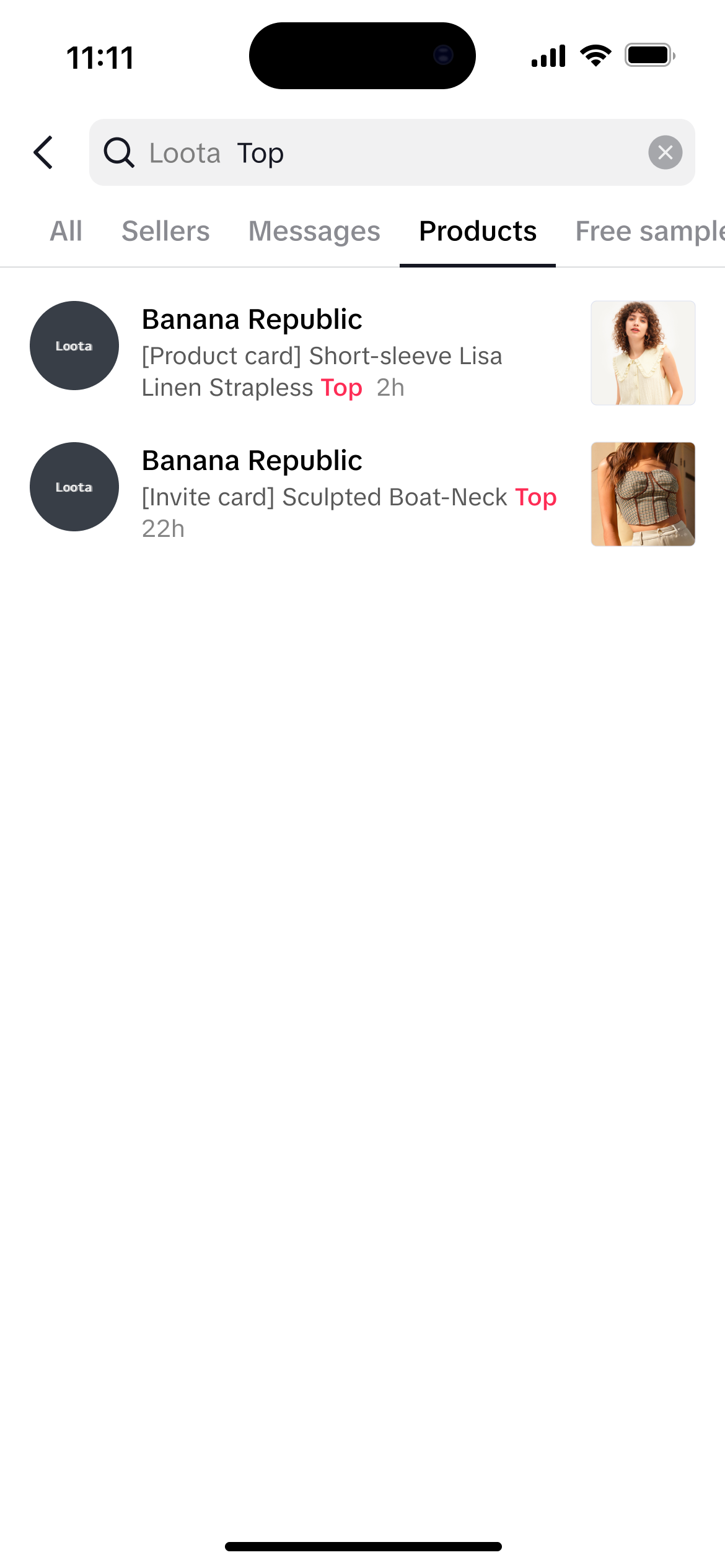Viewport: 725px width, 1568px height.
Task: Switch to the Sellers tab
Action: (165, 232)
